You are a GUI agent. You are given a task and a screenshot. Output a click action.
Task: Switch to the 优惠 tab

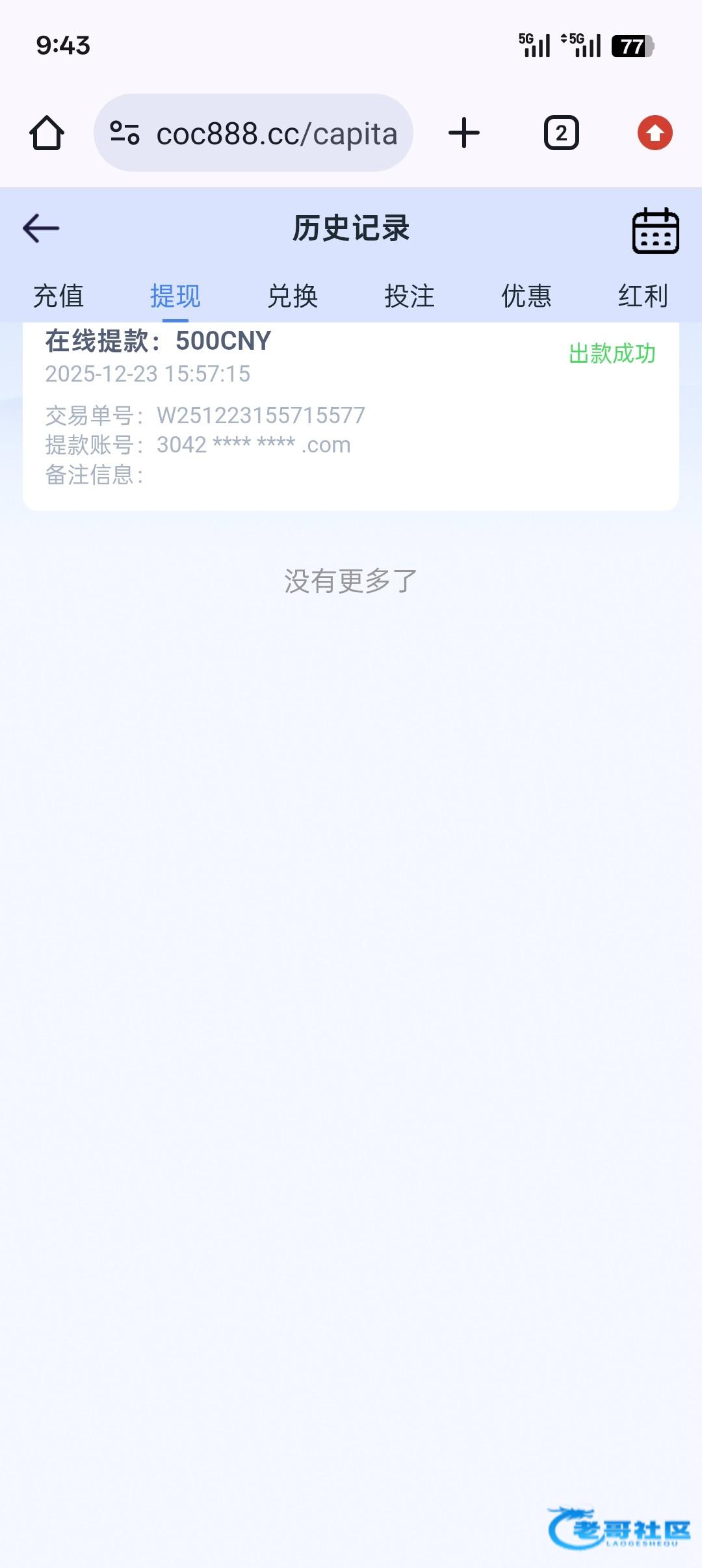tap(526, 296)
